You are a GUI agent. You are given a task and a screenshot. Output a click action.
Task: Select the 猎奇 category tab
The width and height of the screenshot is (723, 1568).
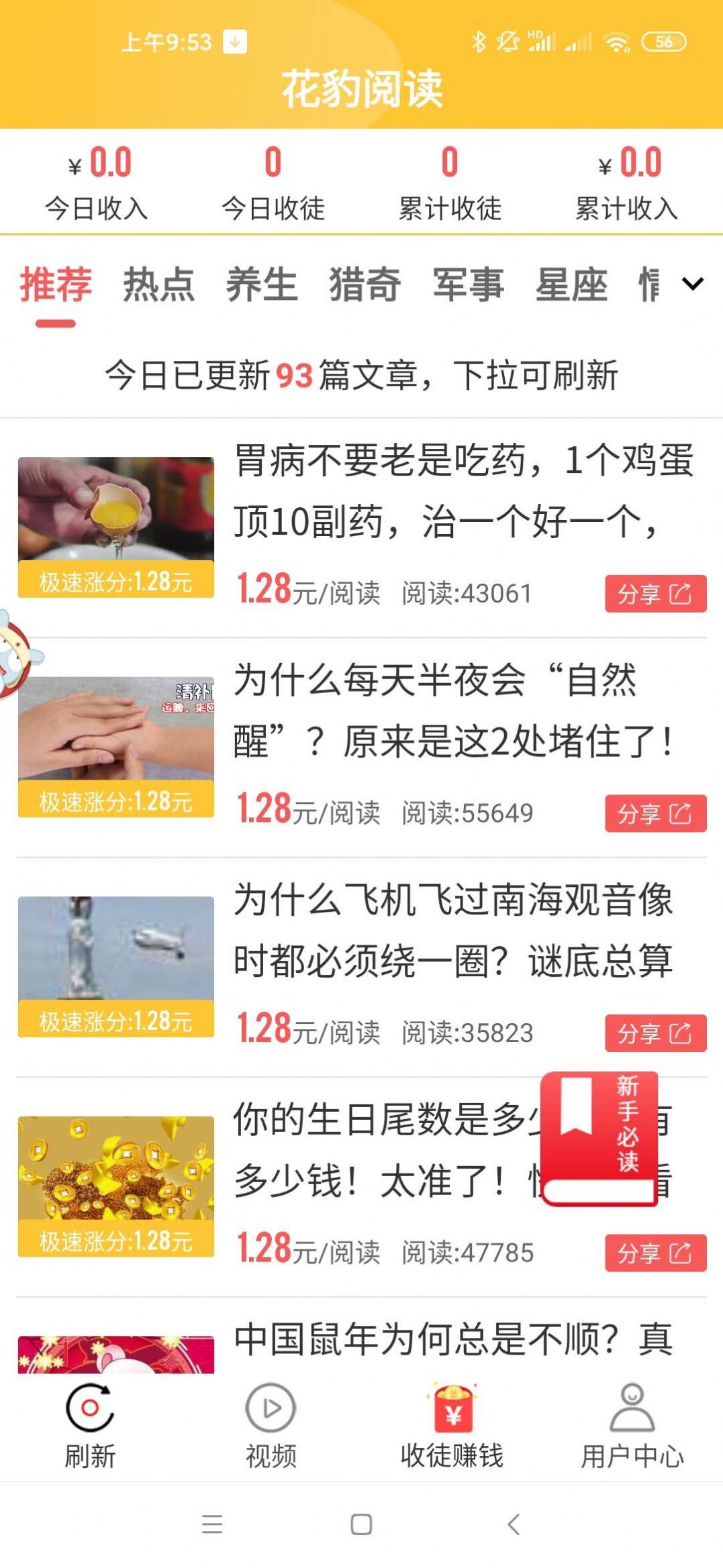(365, 284)
